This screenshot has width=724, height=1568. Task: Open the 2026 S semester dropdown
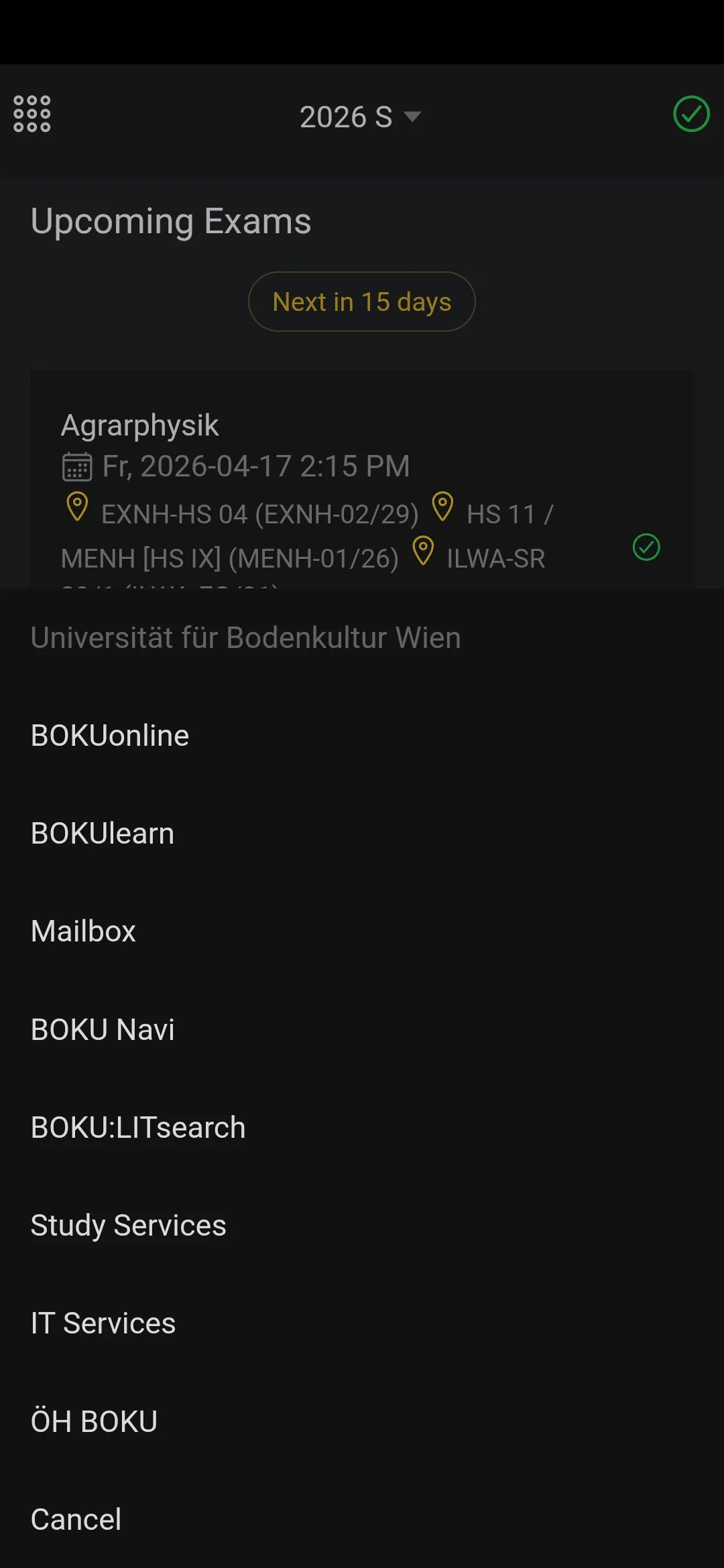(x=362, y=115)
